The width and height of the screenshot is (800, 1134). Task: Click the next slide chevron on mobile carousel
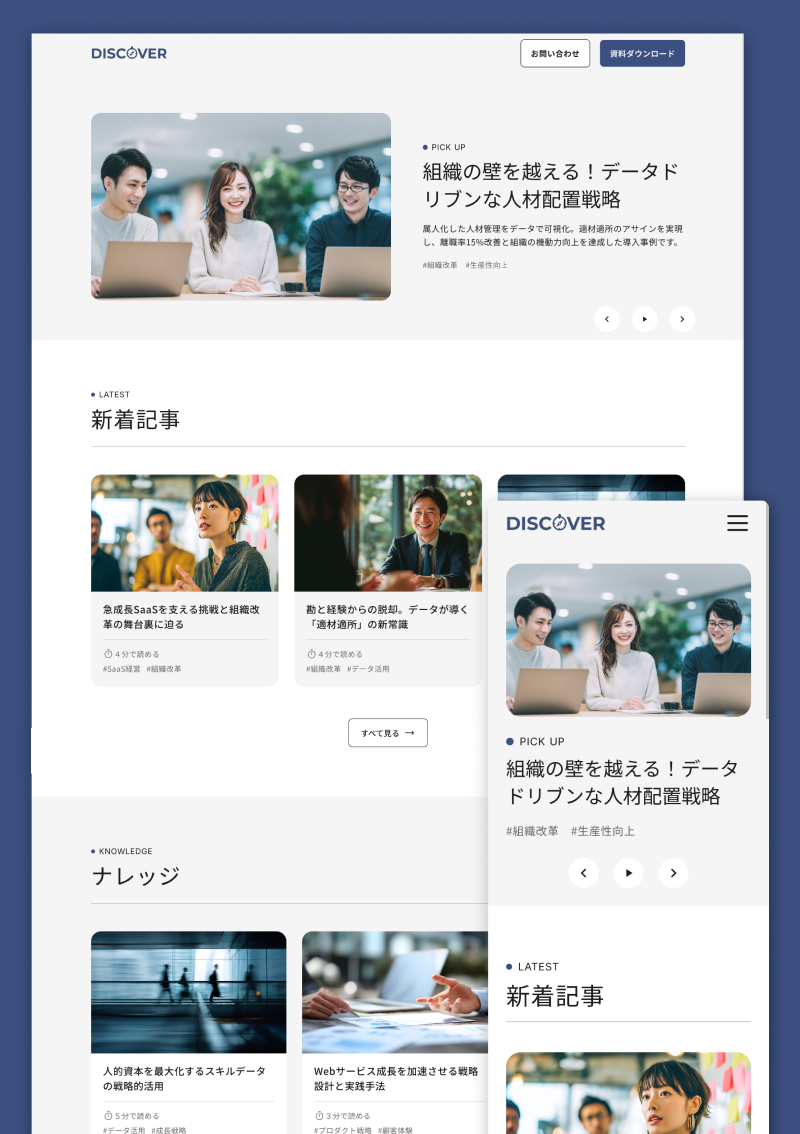tap(673, 872)
